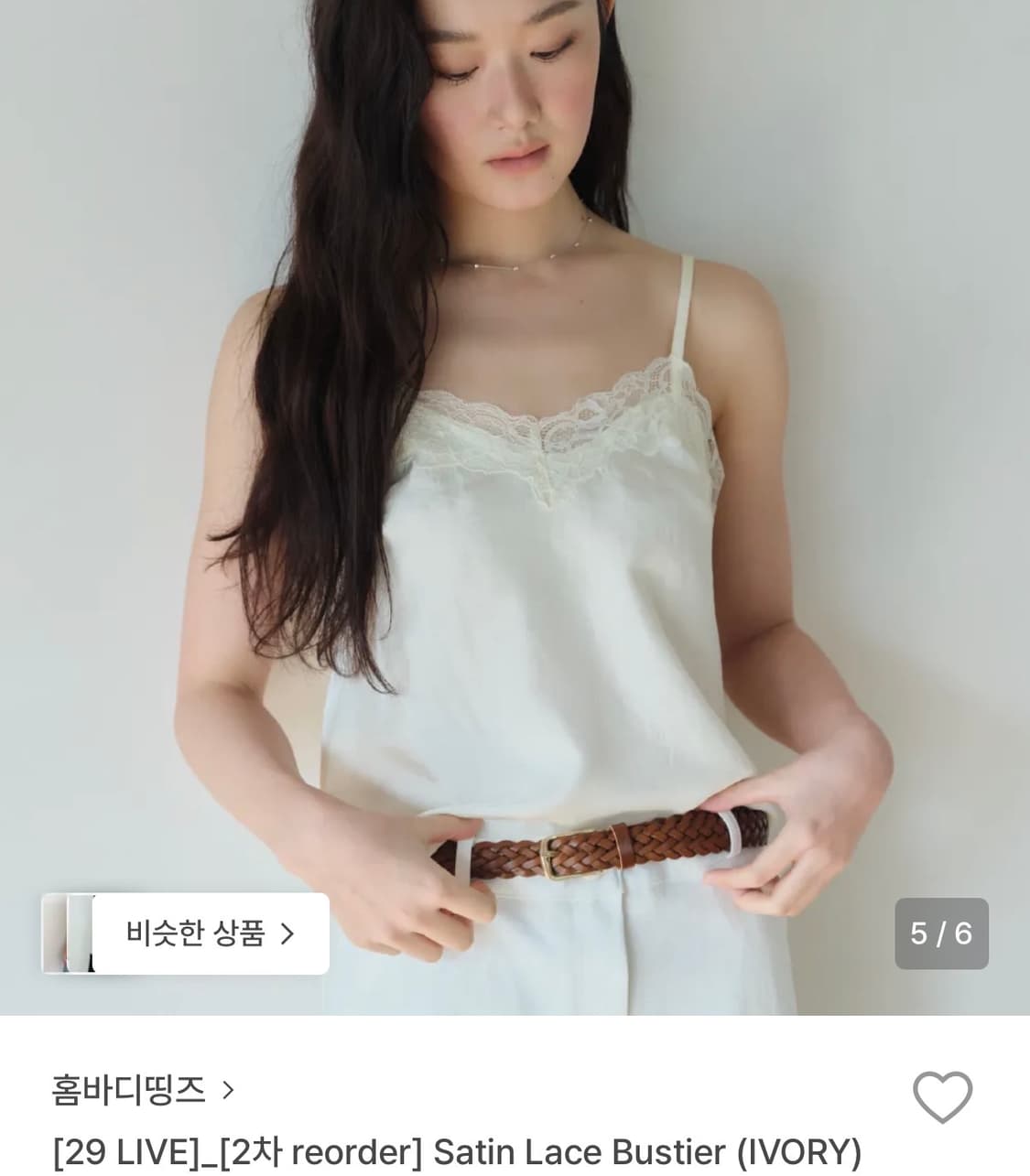The height and width of the screenshot is (1176, 1030).
Task: Advance the photo carousel by tapping the image
Action: [515, 458]
